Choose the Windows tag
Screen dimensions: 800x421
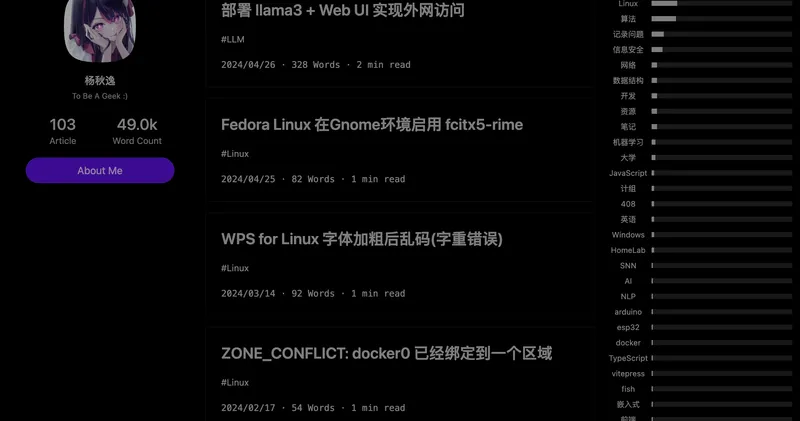click(628, 235)
